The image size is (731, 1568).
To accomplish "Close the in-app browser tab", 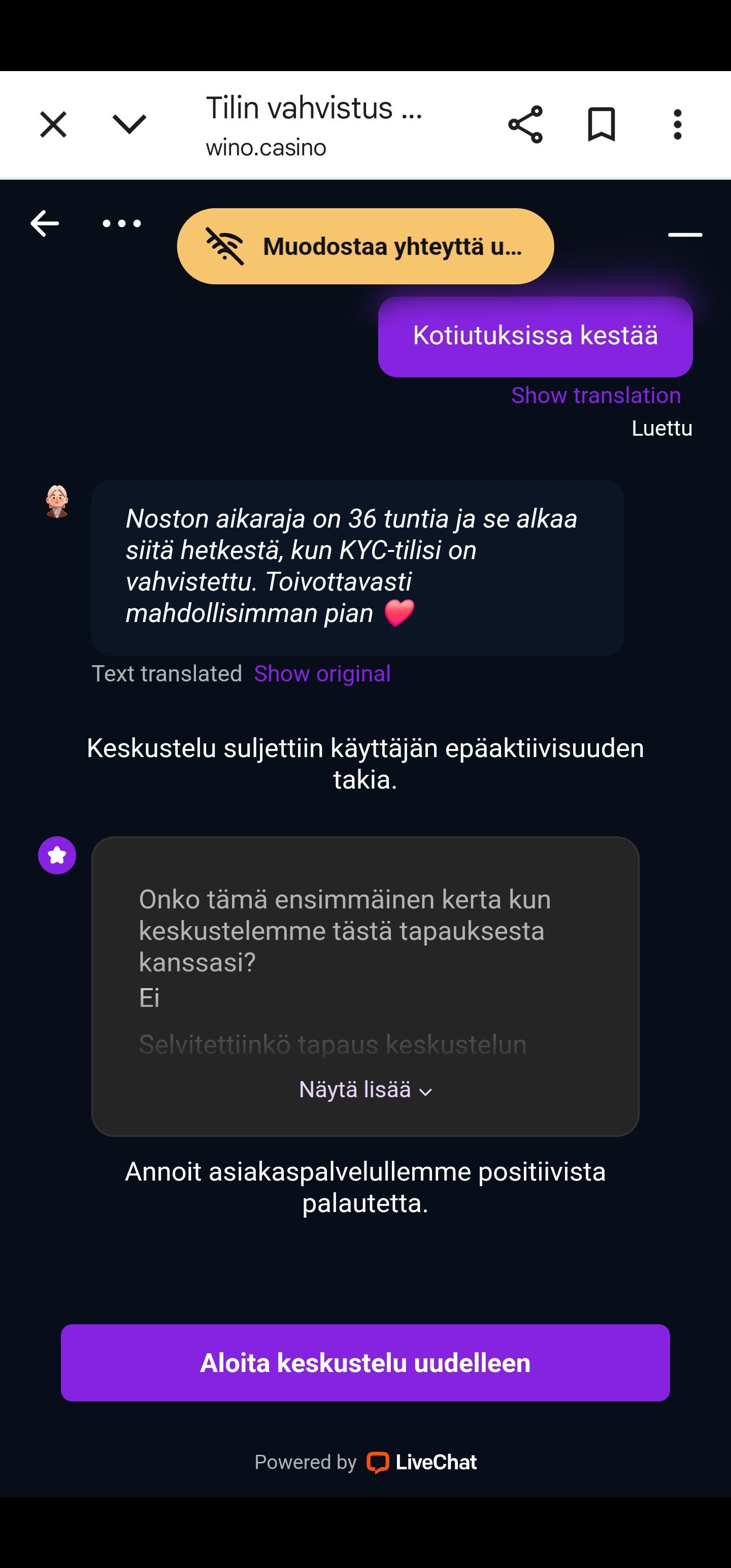I will pyautogui.click(x=53, y=125).
